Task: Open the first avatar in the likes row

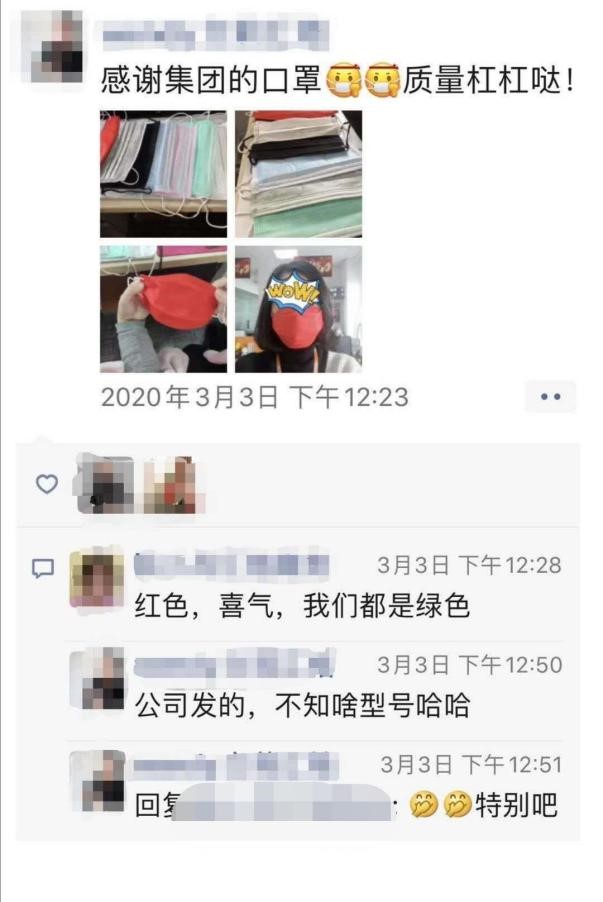Action: 105,485
